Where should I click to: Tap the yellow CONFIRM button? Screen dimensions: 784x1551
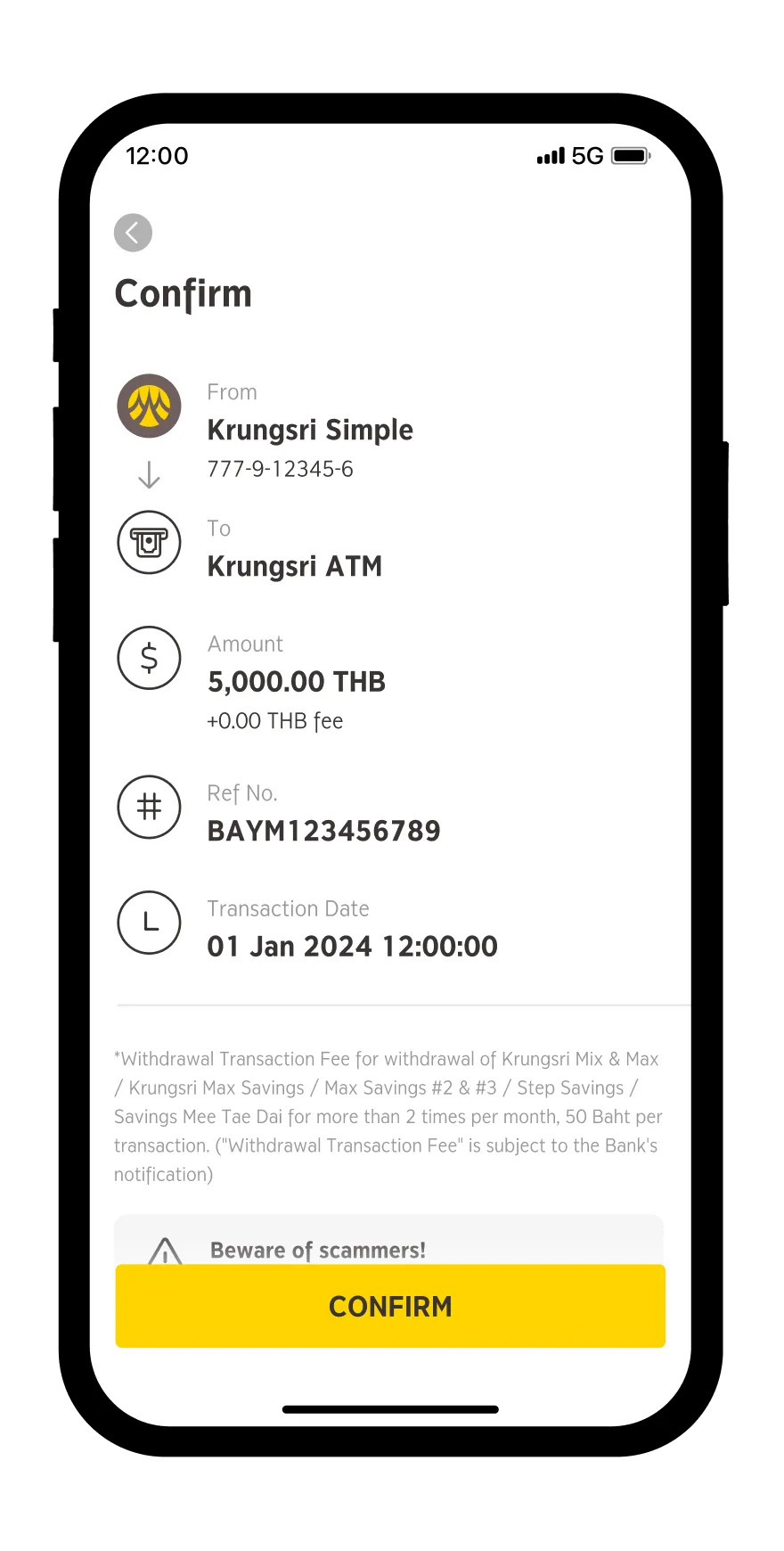[x=390, y=1306]
